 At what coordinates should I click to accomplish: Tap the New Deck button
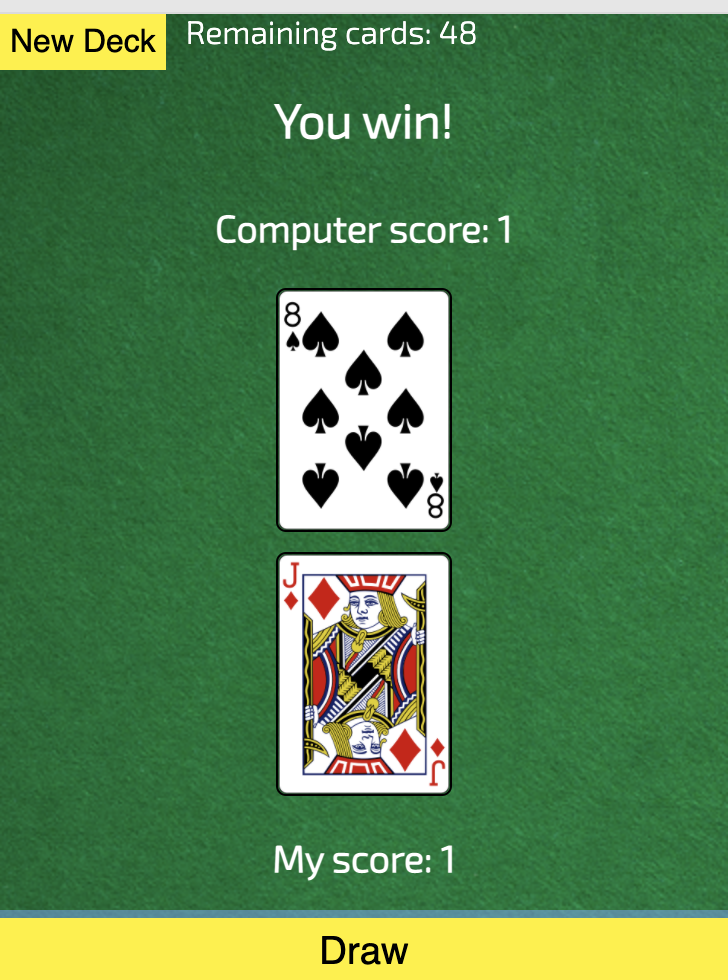pos(83,41)
